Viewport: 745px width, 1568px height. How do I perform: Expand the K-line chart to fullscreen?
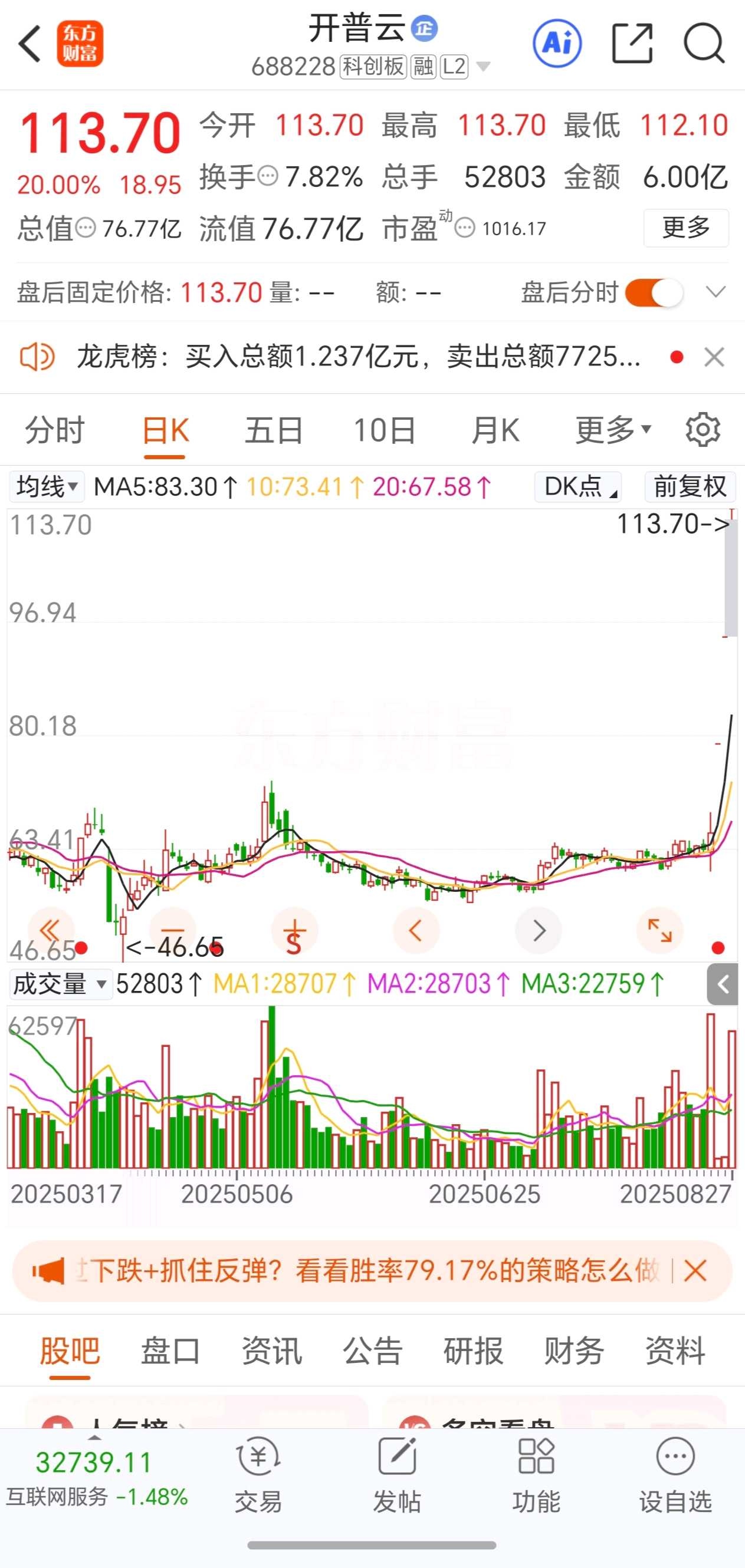pyautogui.click(x=659, y=931)
